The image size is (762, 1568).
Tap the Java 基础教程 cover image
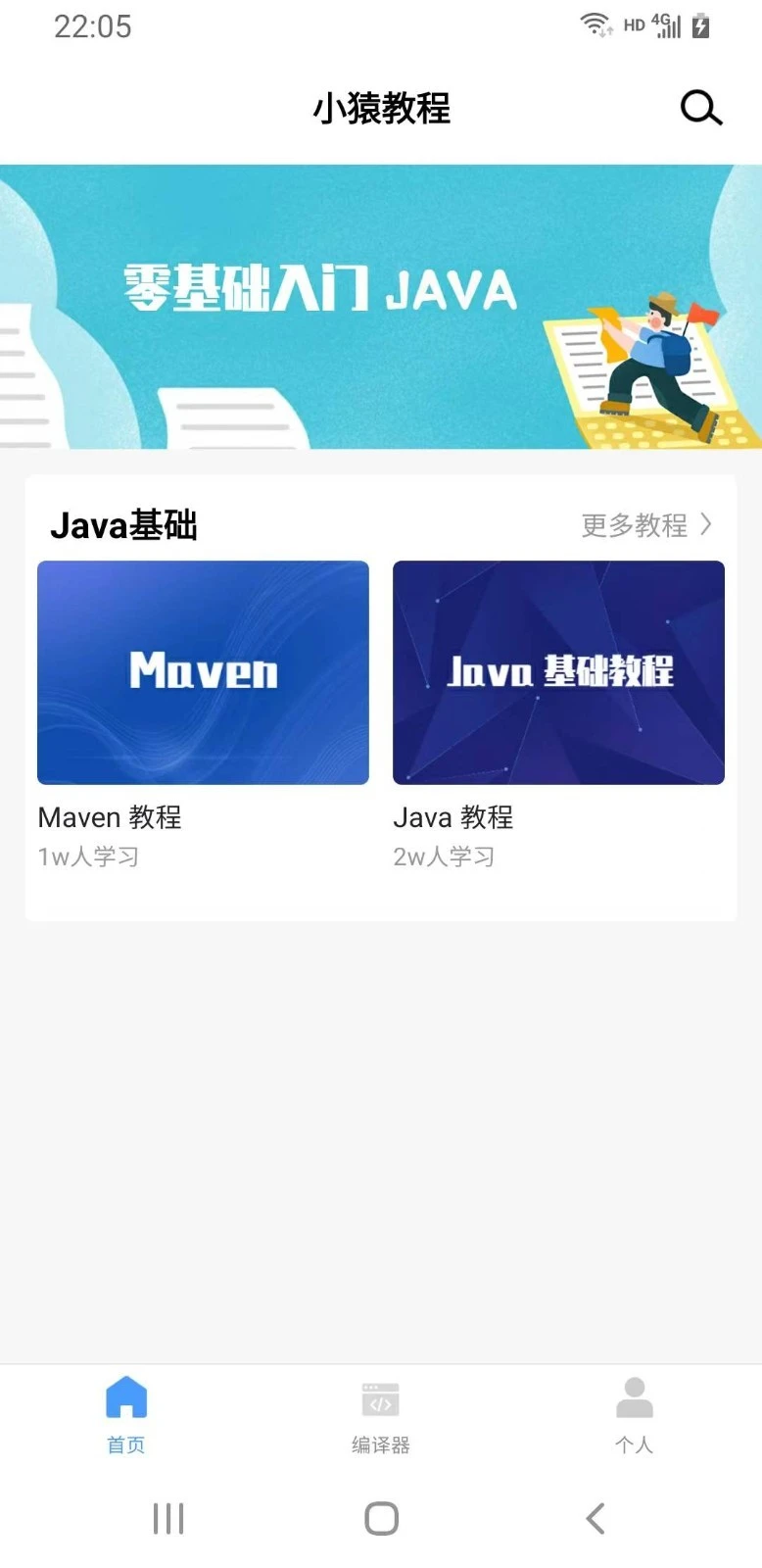(x=557, y=672)
